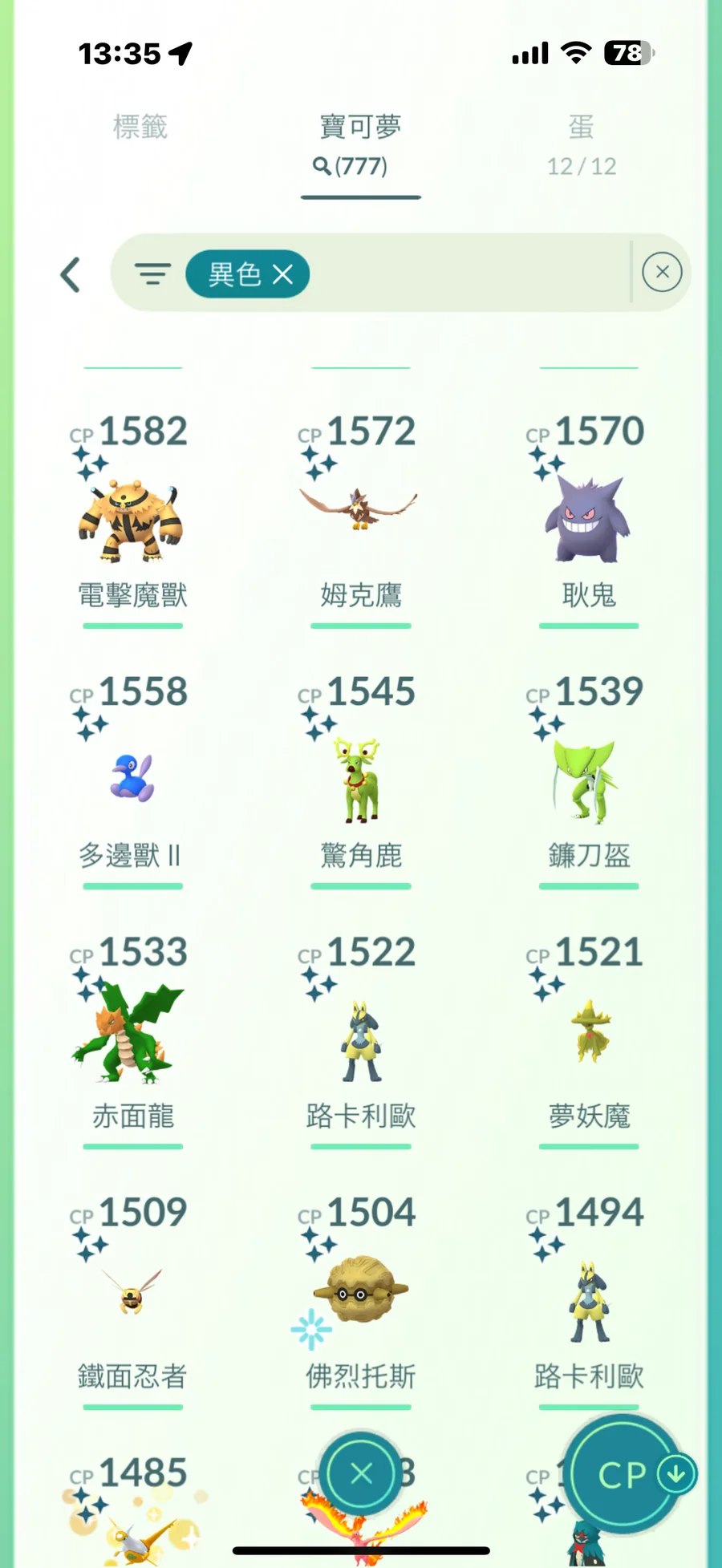This screenshot has height=1568, width=722.
Task: Close the Pokémon list
Action: click(x=361, y=1473)
